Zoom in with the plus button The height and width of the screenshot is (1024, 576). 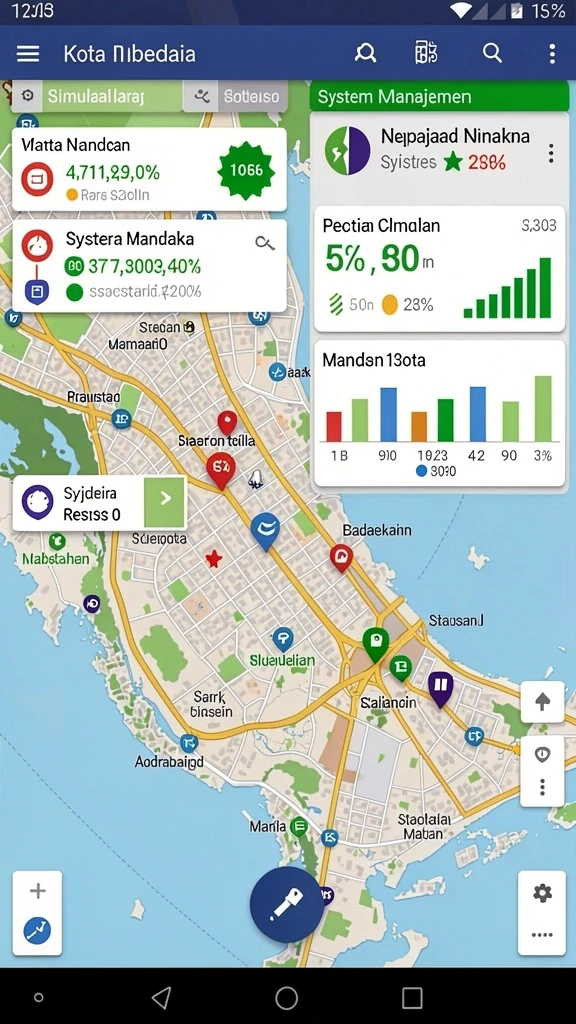[37, 891]
